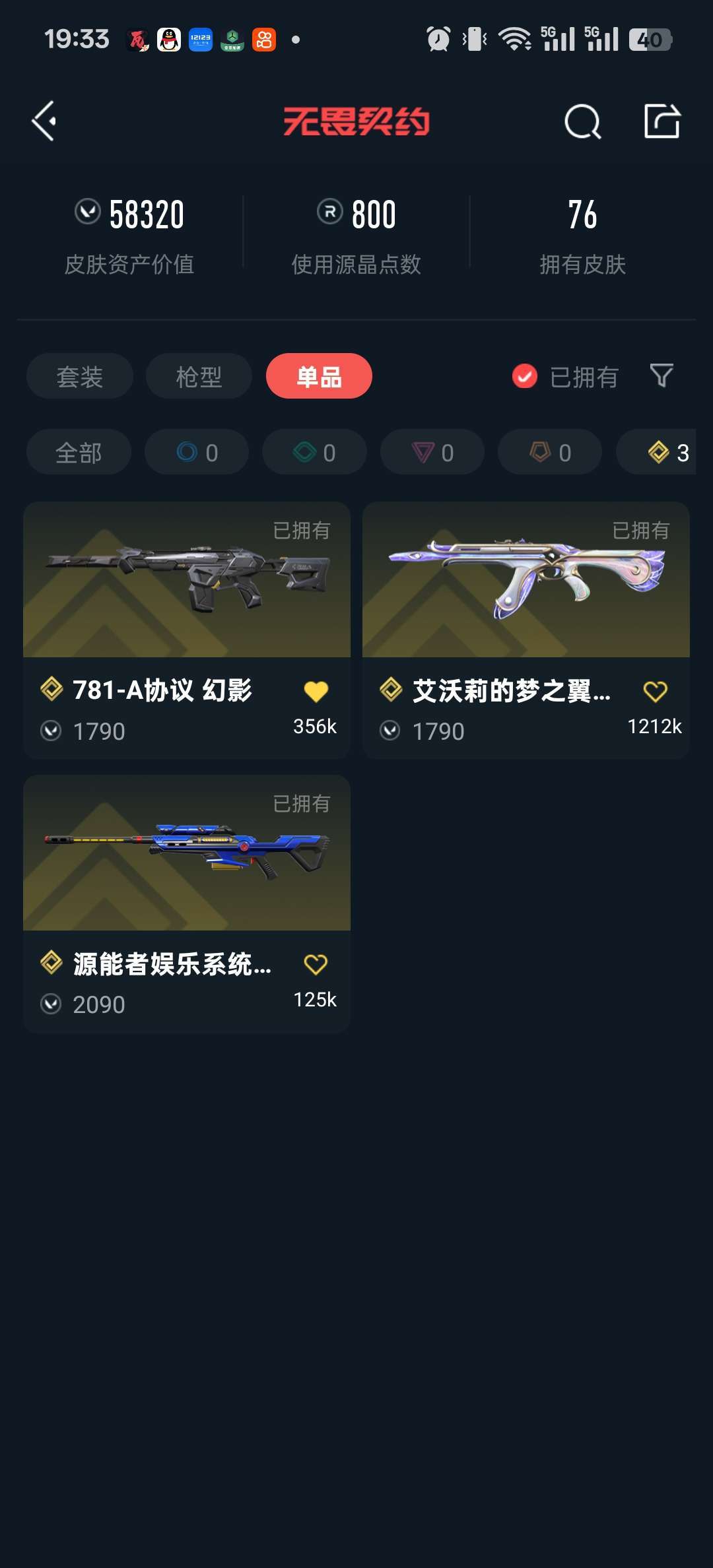Unlike the 781-A协议 幻影 skin

point(316,691)
